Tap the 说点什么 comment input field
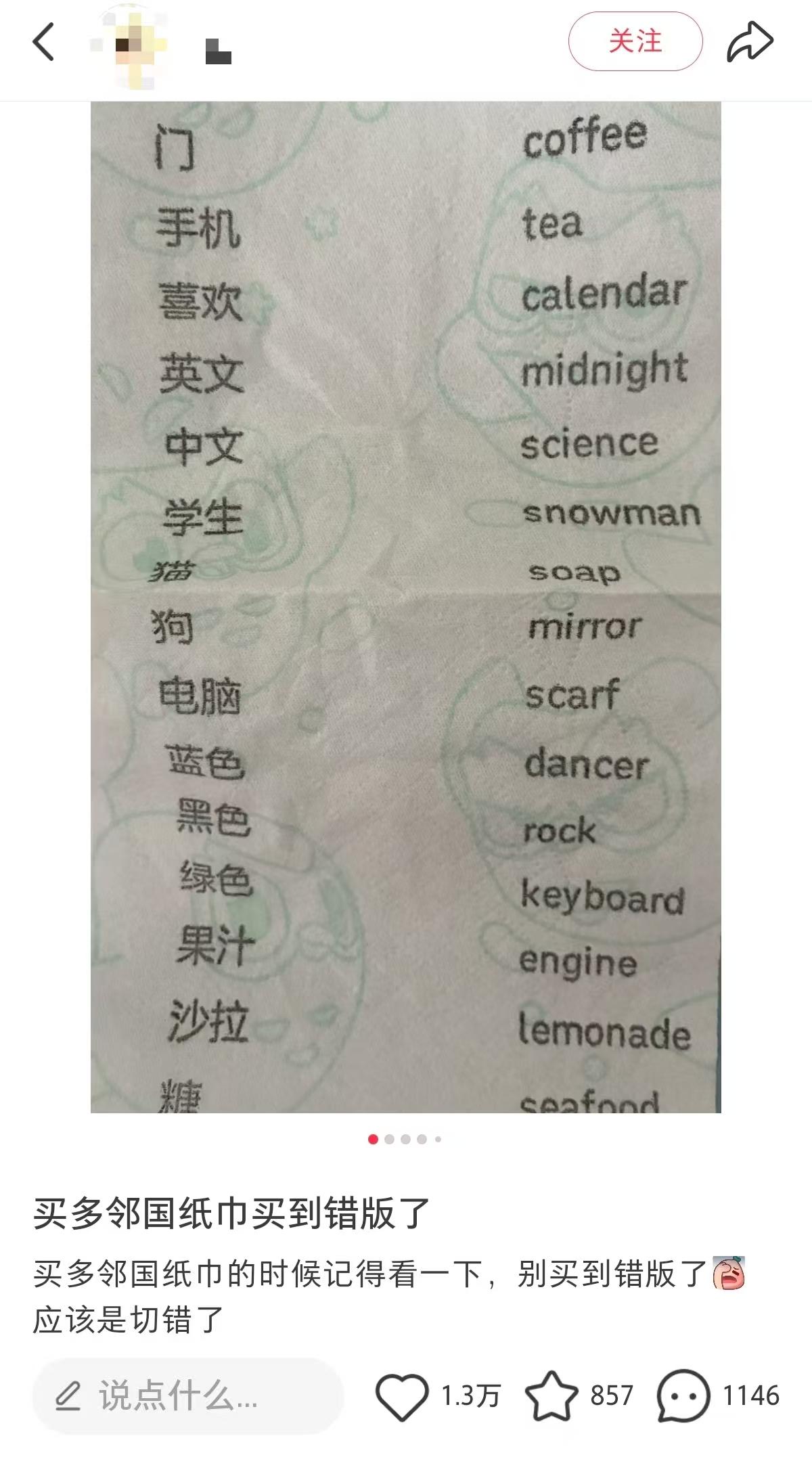The height and width of the screenshot is (1476, 812). tap(188, 1396)
